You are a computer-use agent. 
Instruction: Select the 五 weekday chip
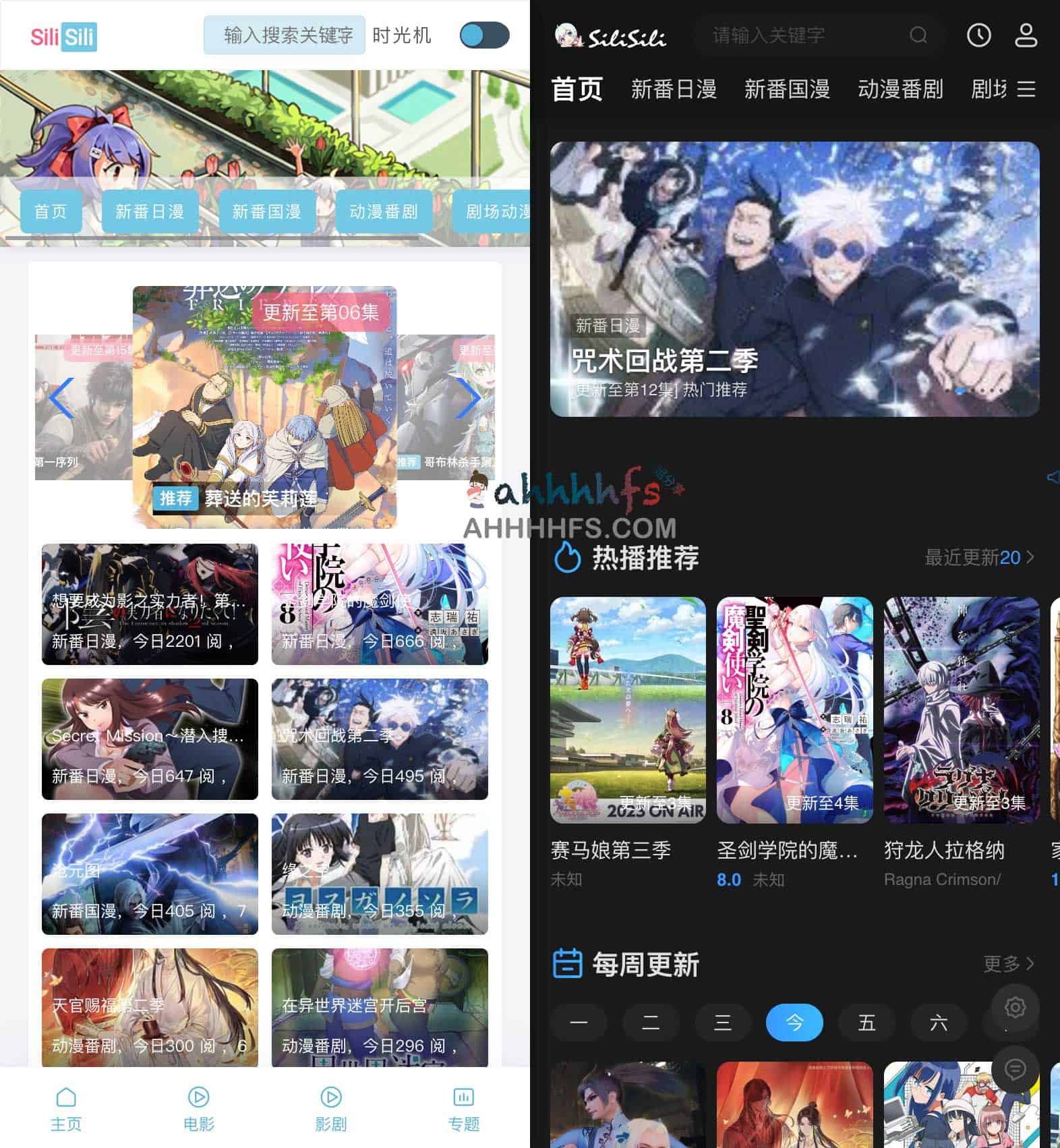[x=866, y=1023]
